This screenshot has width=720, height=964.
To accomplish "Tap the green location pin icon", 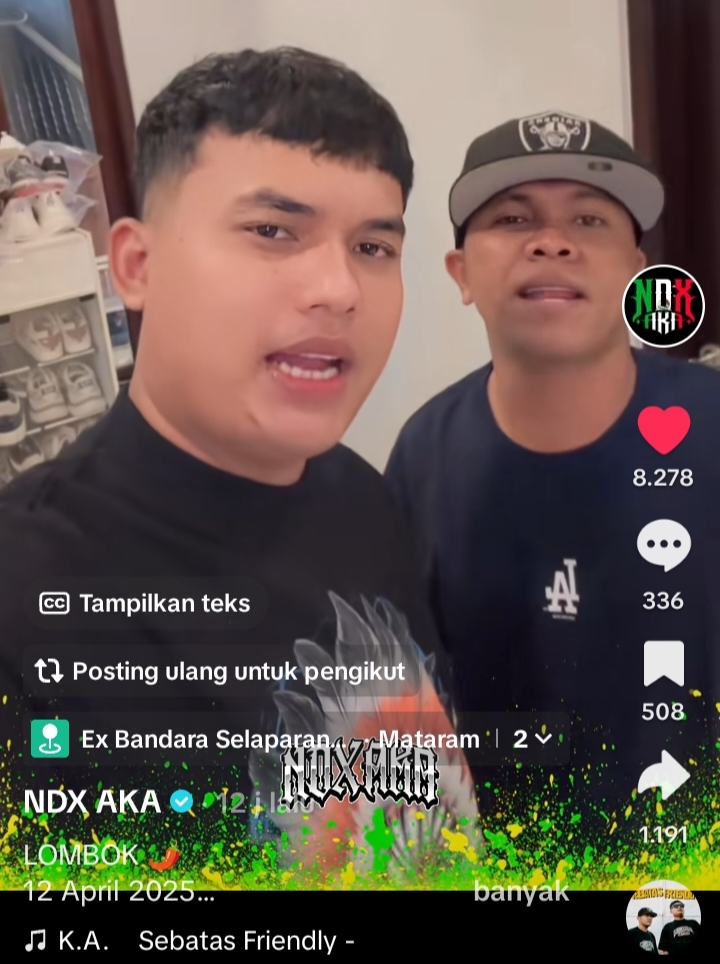I will (52, 739).
